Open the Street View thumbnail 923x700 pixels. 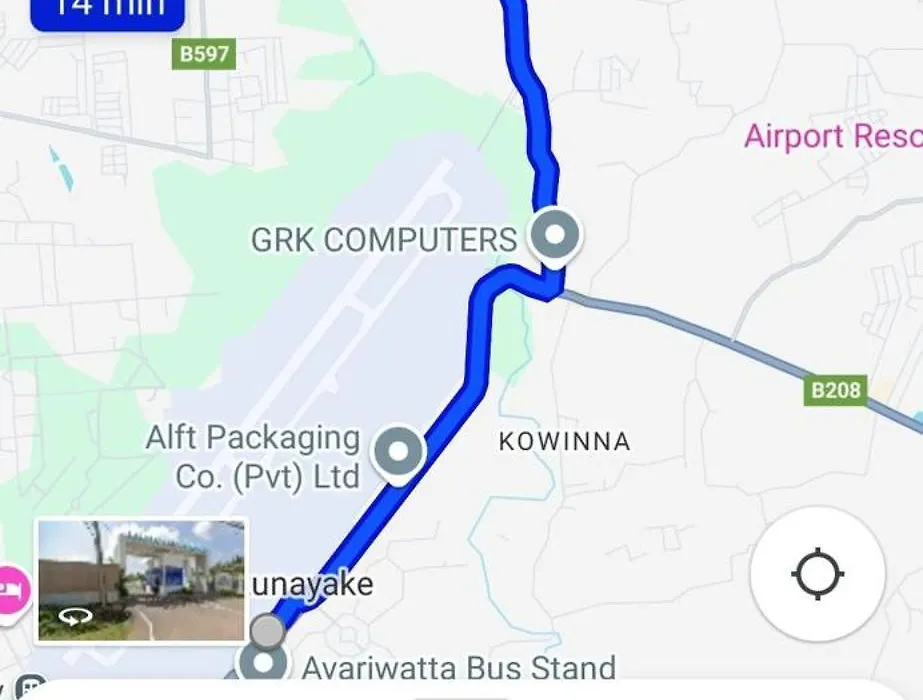tap(141, 580)
